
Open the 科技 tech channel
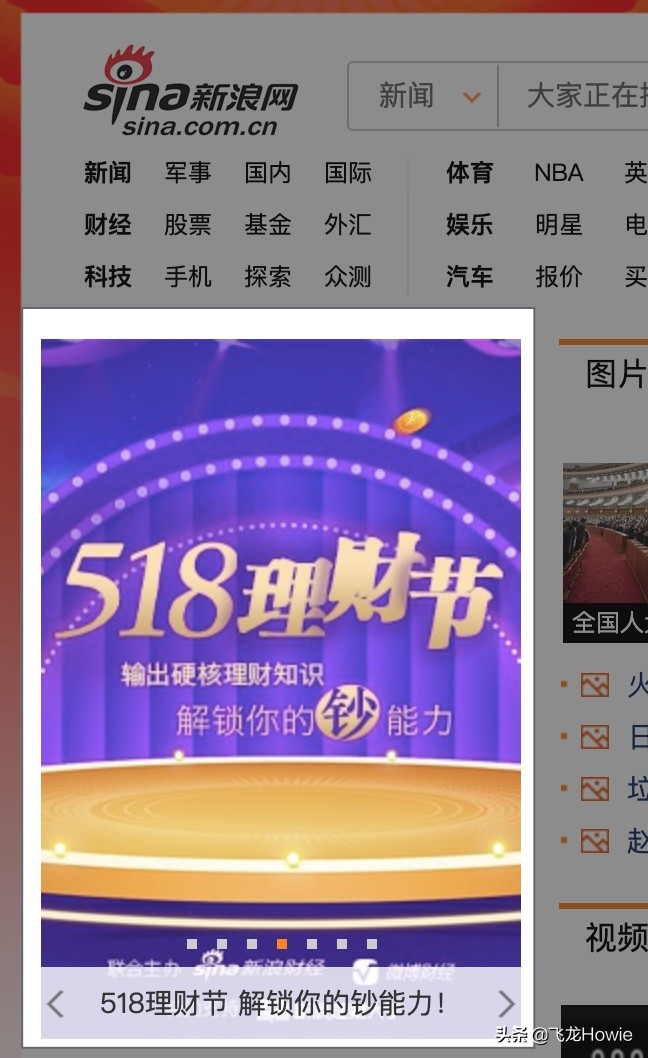tap(108, 277)
